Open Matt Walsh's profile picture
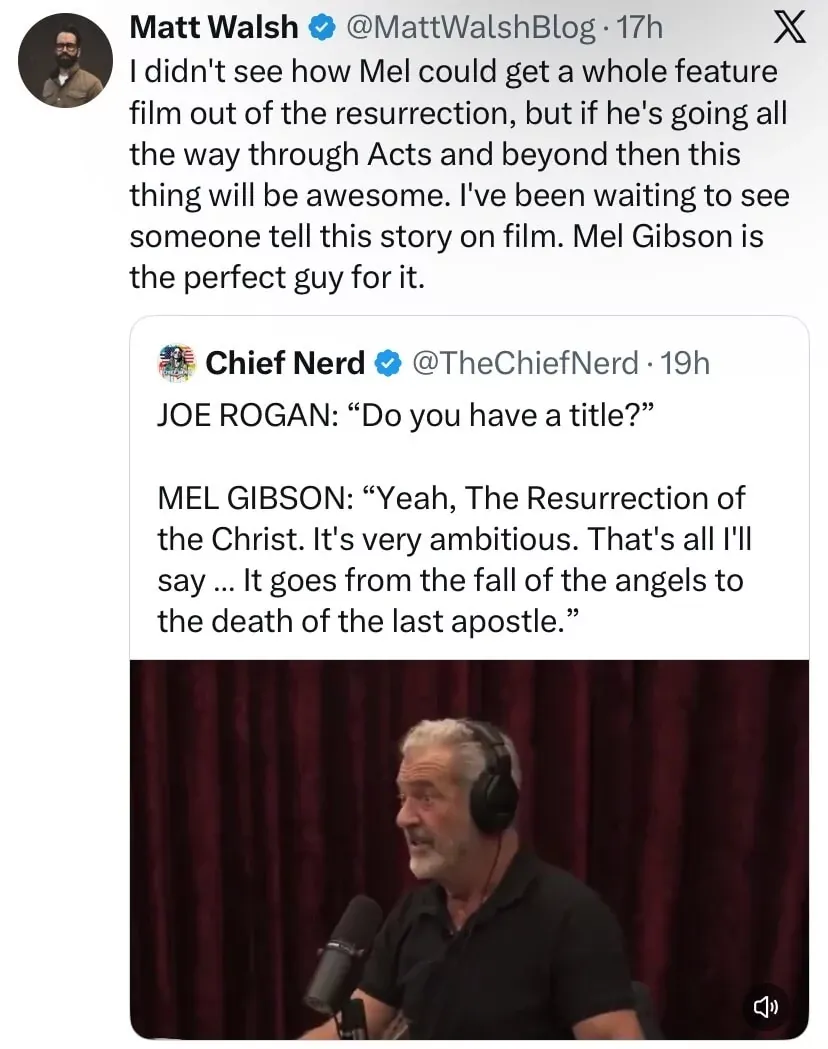The width and height of the screenshot is (828, 1049). 64,61
